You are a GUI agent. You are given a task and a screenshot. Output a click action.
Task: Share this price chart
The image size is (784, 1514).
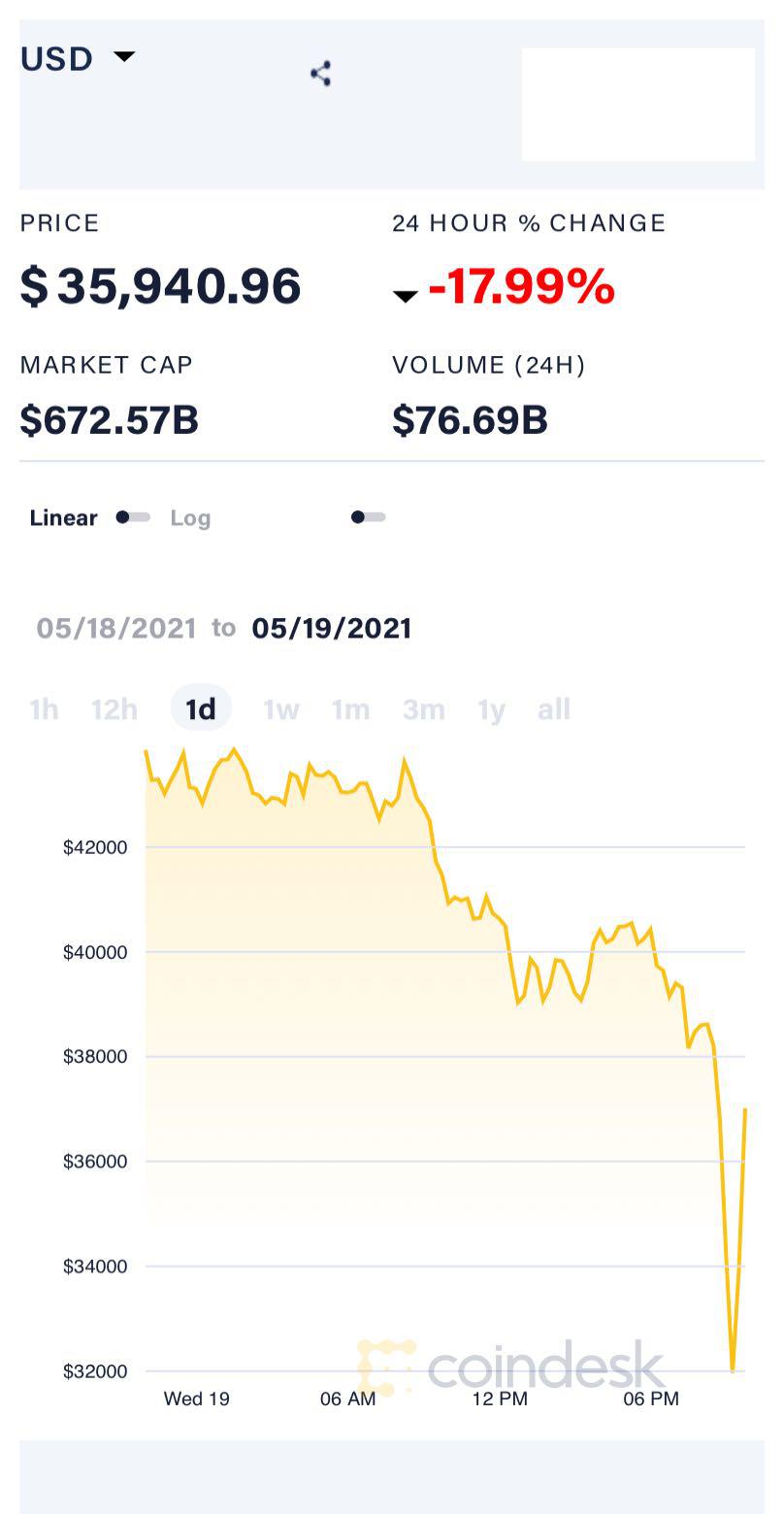pyautogui.click(x=321, y=73)
